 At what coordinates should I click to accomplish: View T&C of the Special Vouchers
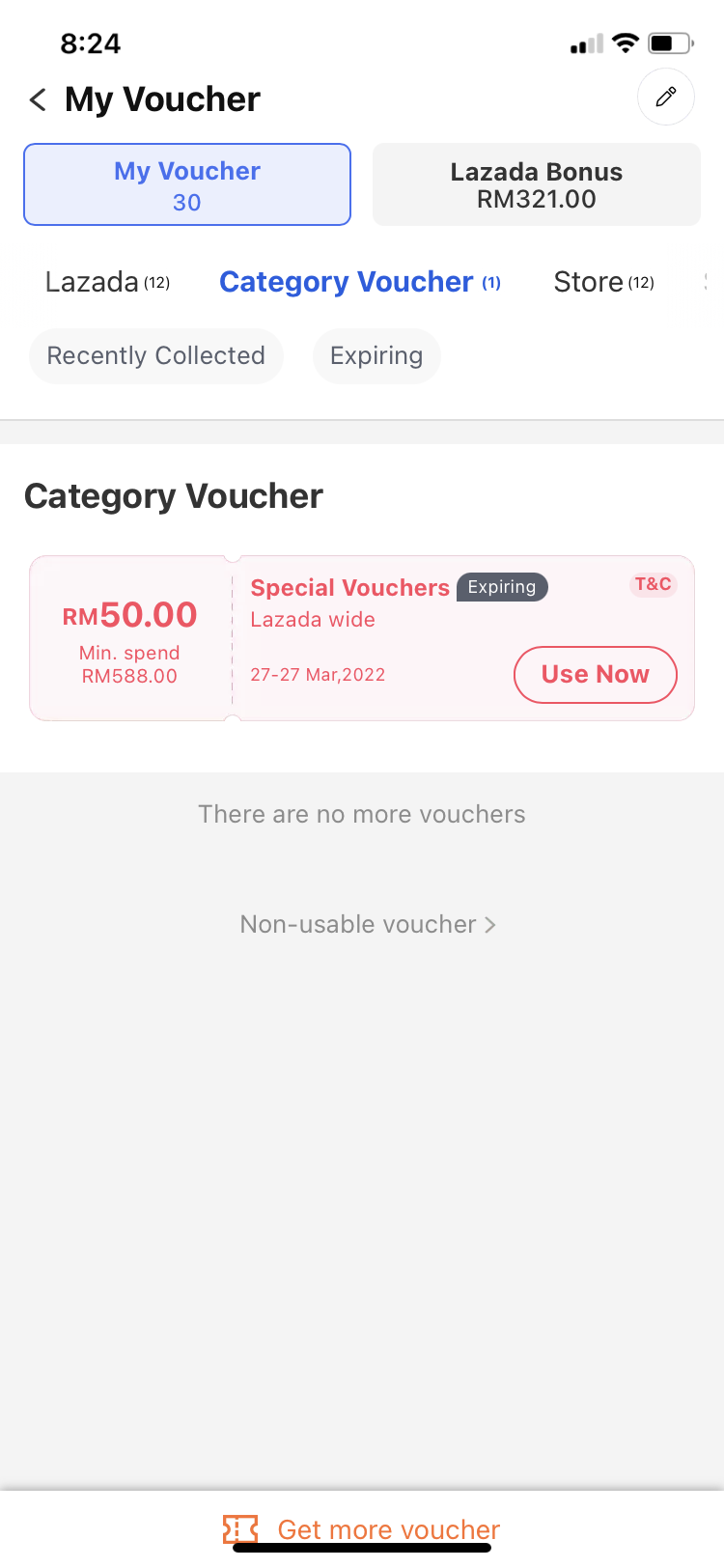pyautogui.click(x=654, y=584)
